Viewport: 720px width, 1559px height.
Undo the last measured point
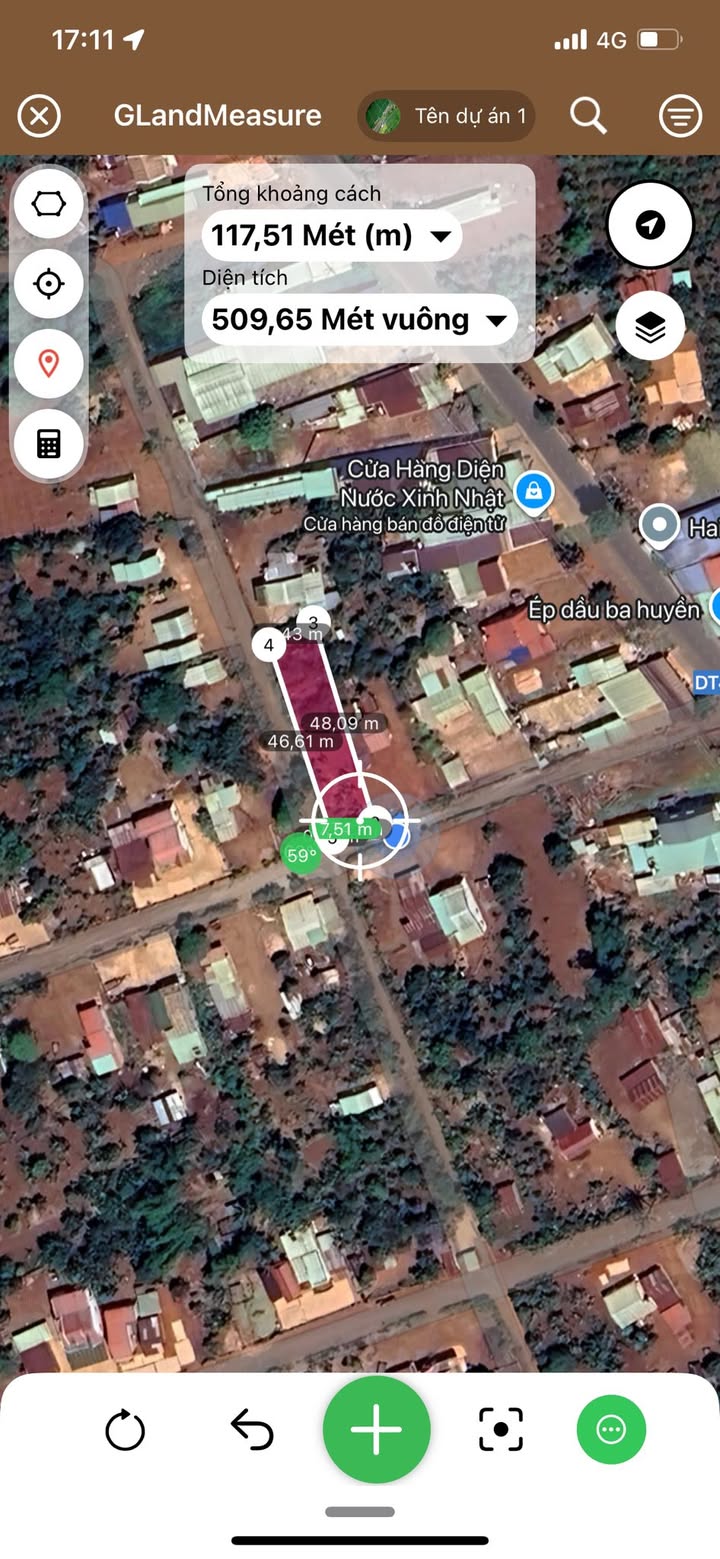point(252,1430)
